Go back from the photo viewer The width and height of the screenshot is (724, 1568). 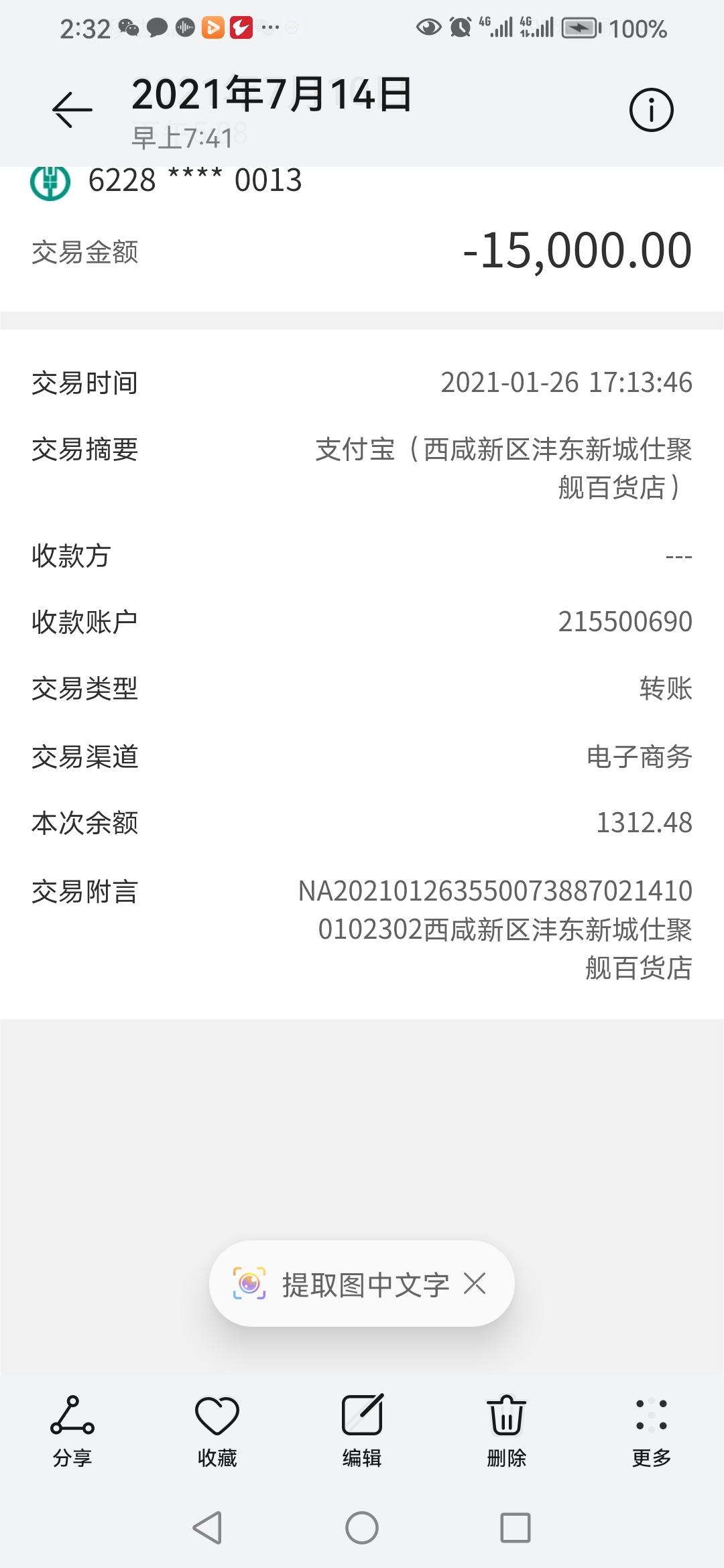point(72,109)
